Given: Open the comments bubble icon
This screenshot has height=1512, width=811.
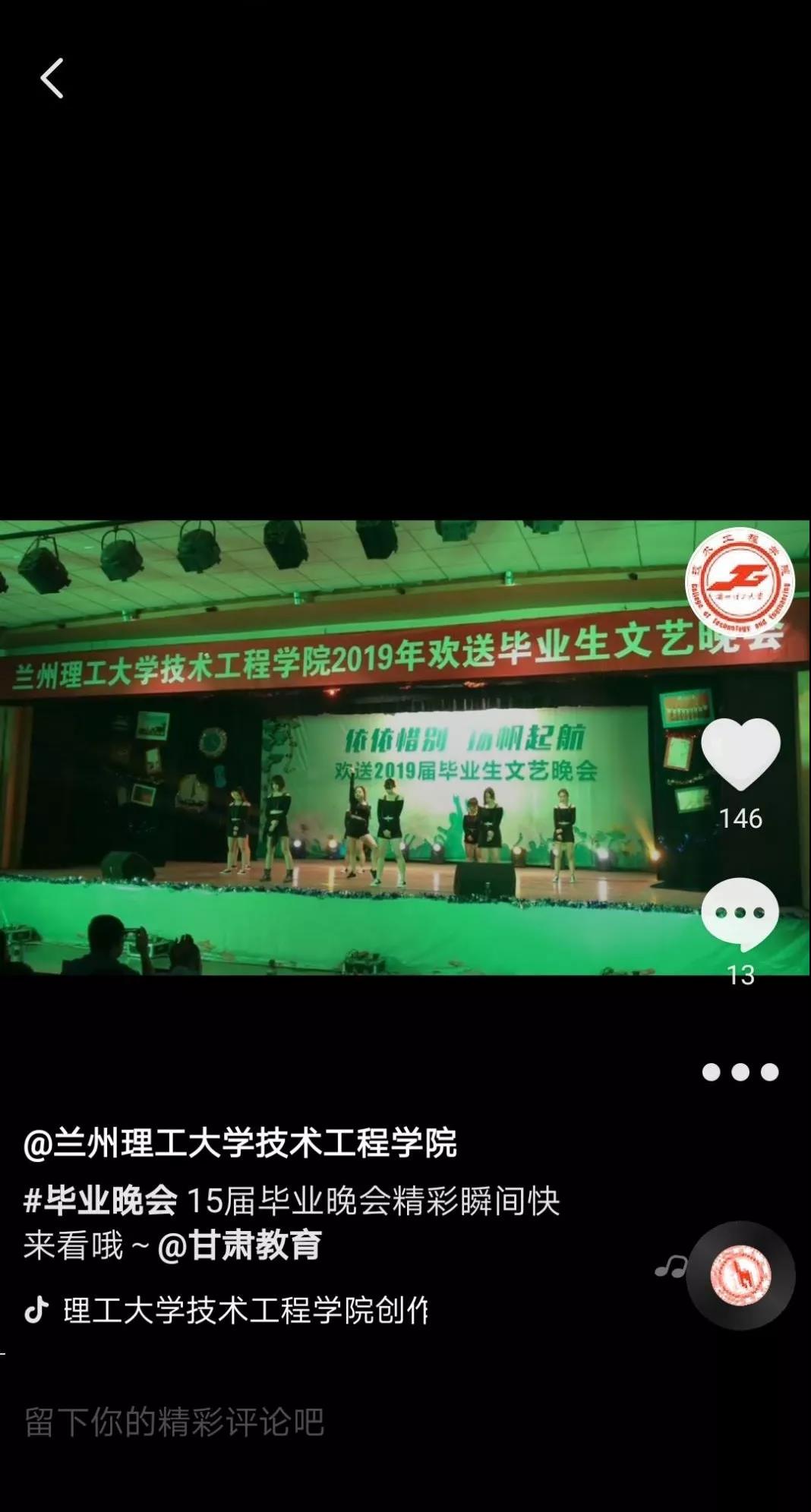Looking at the screenshot, I should [x=740, y=913].
